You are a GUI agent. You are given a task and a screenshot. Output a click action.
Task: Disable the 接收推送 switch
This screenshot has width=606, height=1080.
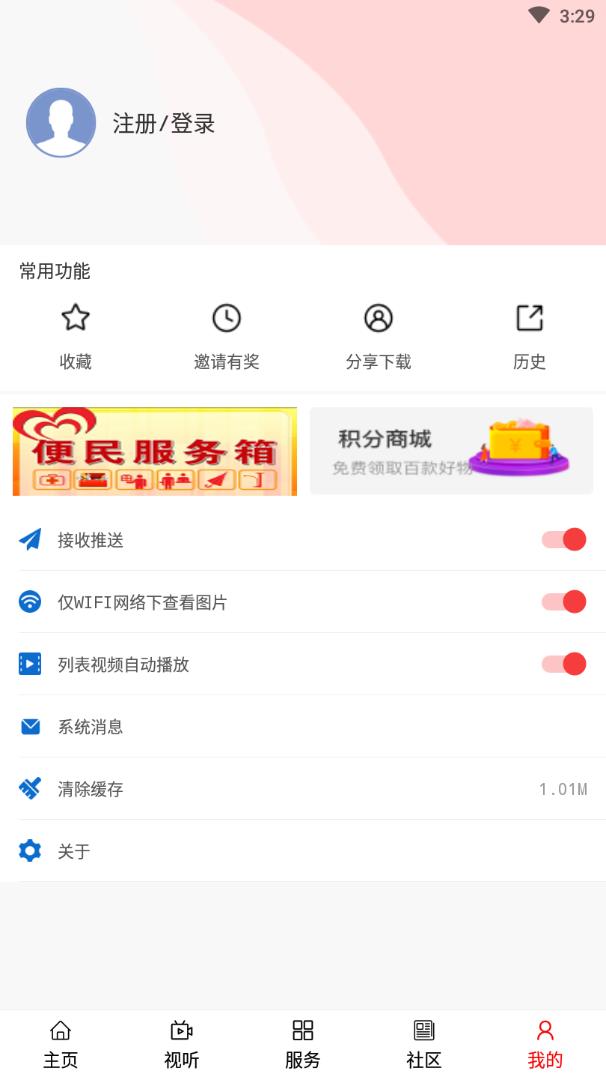(563, 540)
